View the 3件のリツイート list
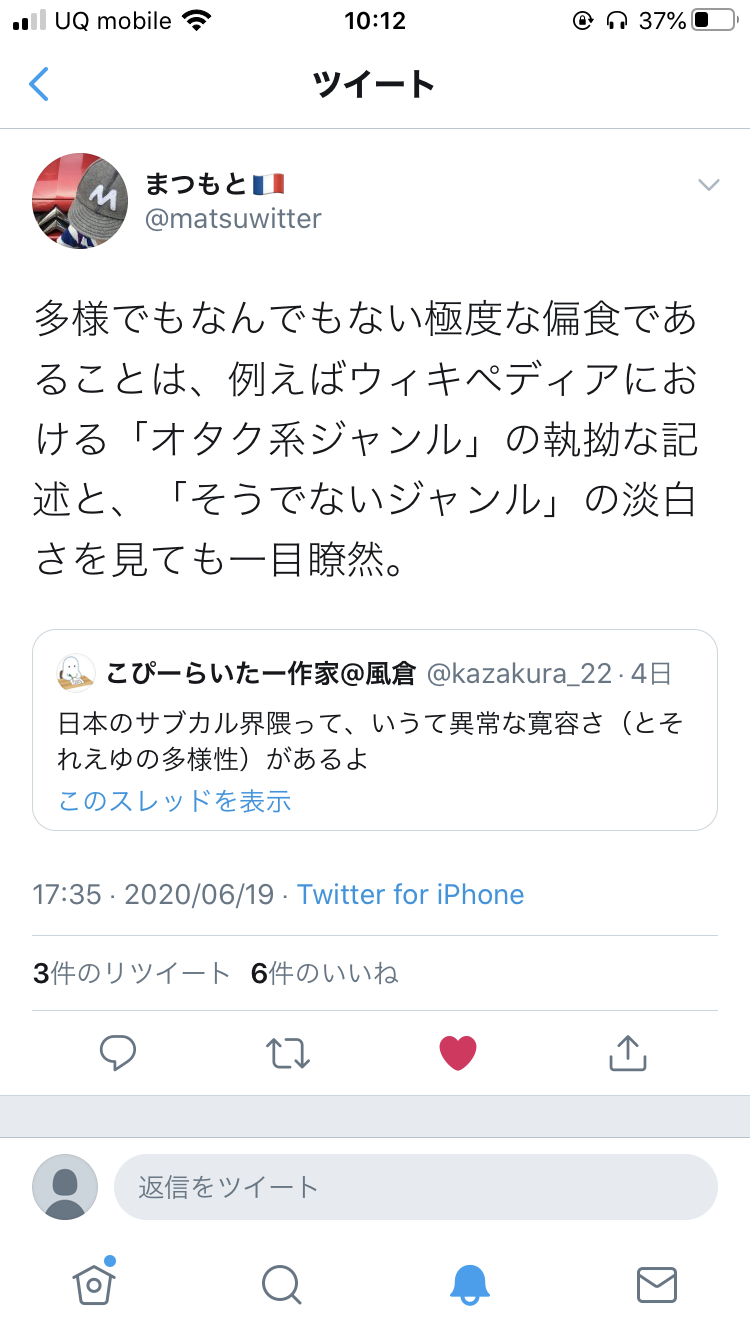Image resolution: width=750 pixels, height=1334 pixels. 132,973
